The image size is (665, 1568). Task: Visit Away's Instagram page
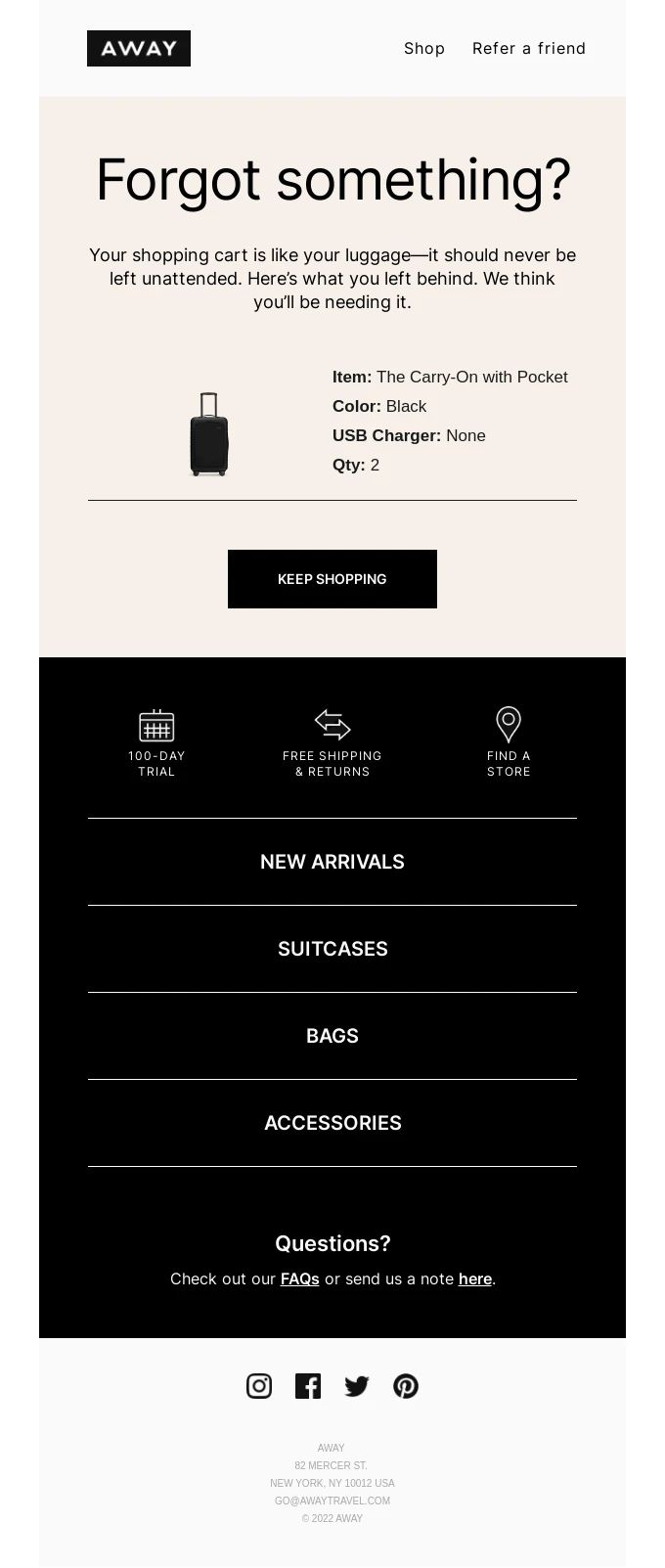pyautogui.click(x=259, y=1386)
